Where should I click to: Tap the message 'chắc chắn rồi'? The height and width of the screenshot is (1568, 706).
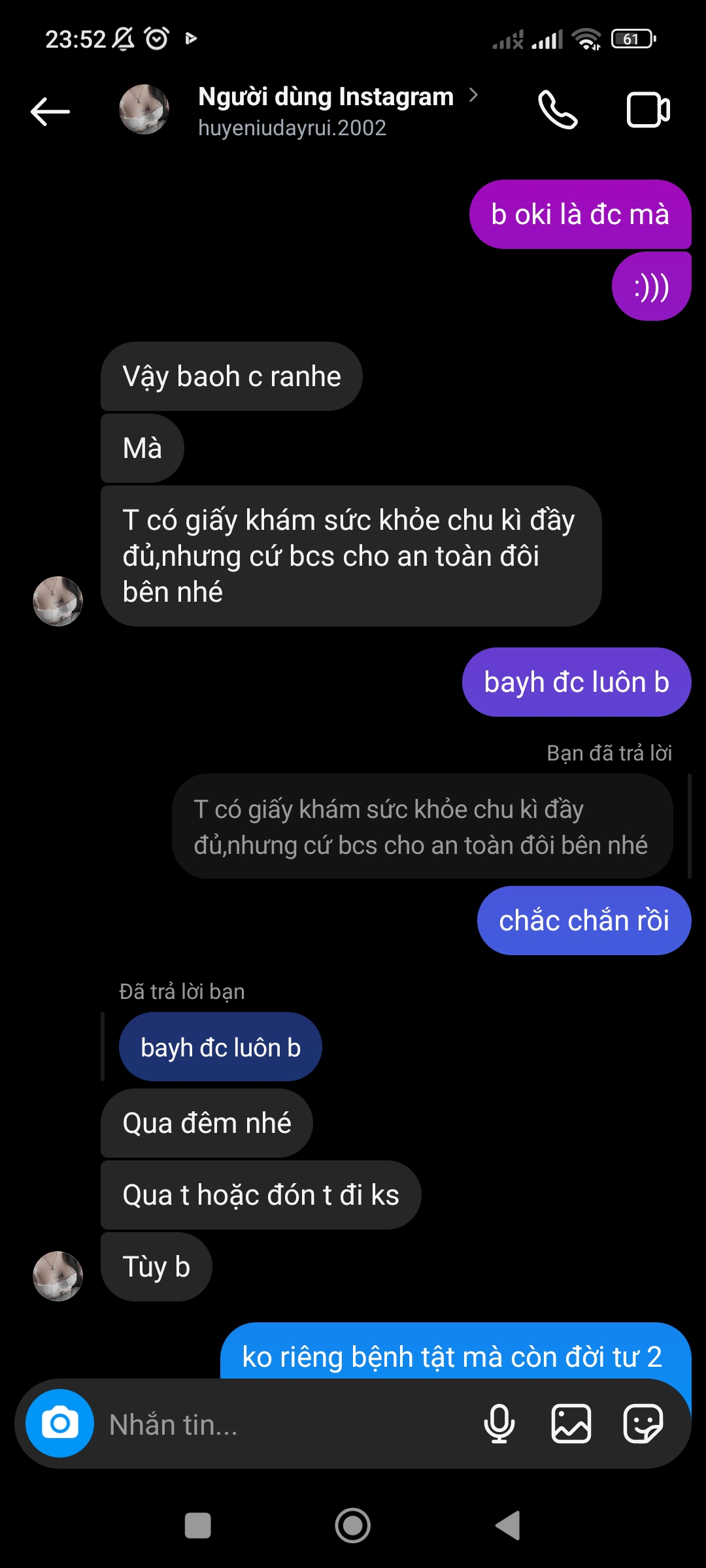584,920
